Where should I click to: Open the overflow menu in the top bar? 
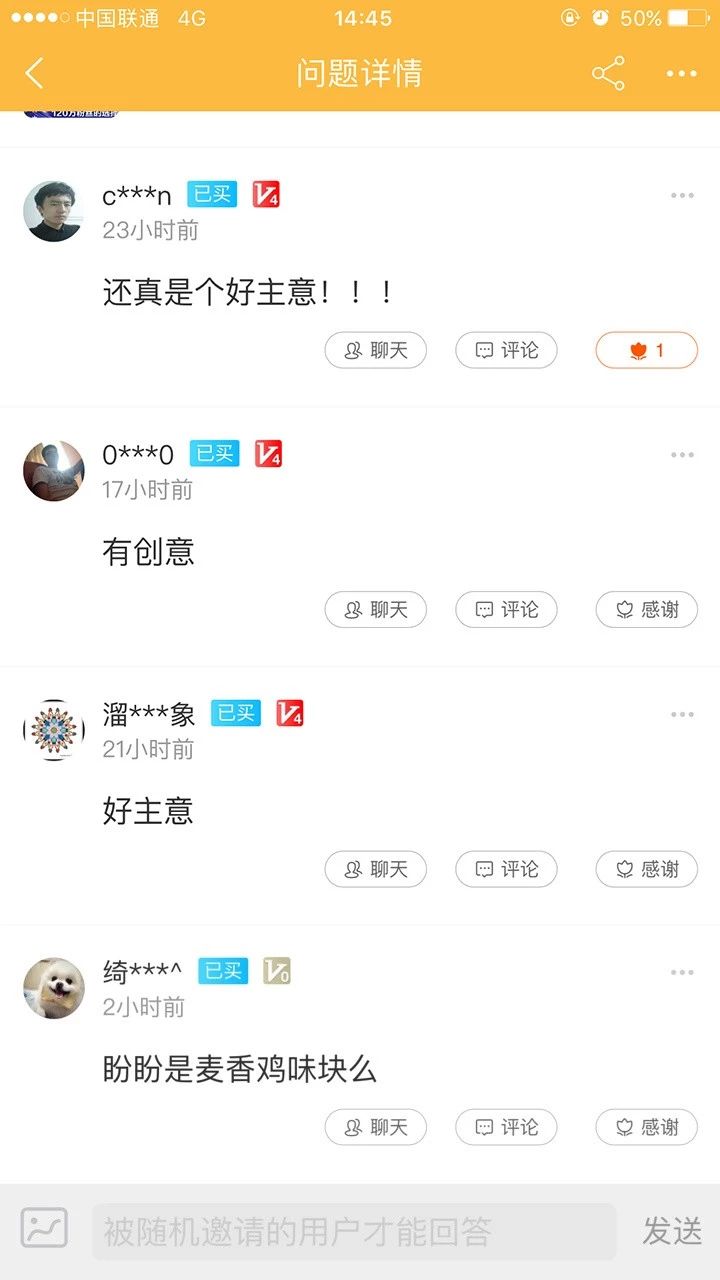(682, 73)
